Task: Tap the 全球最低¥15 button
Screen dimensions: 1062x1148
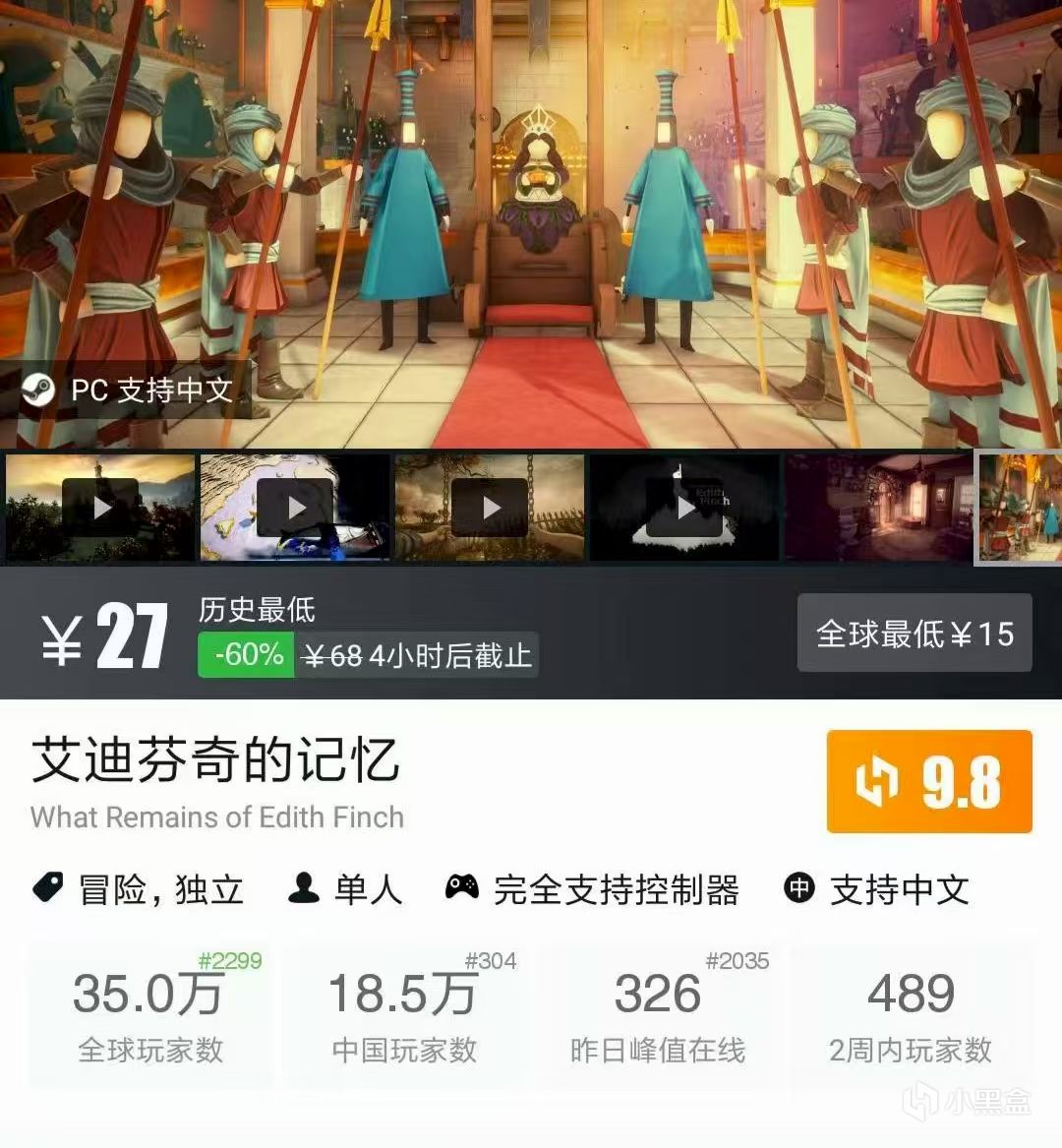Action: point(914,634)
